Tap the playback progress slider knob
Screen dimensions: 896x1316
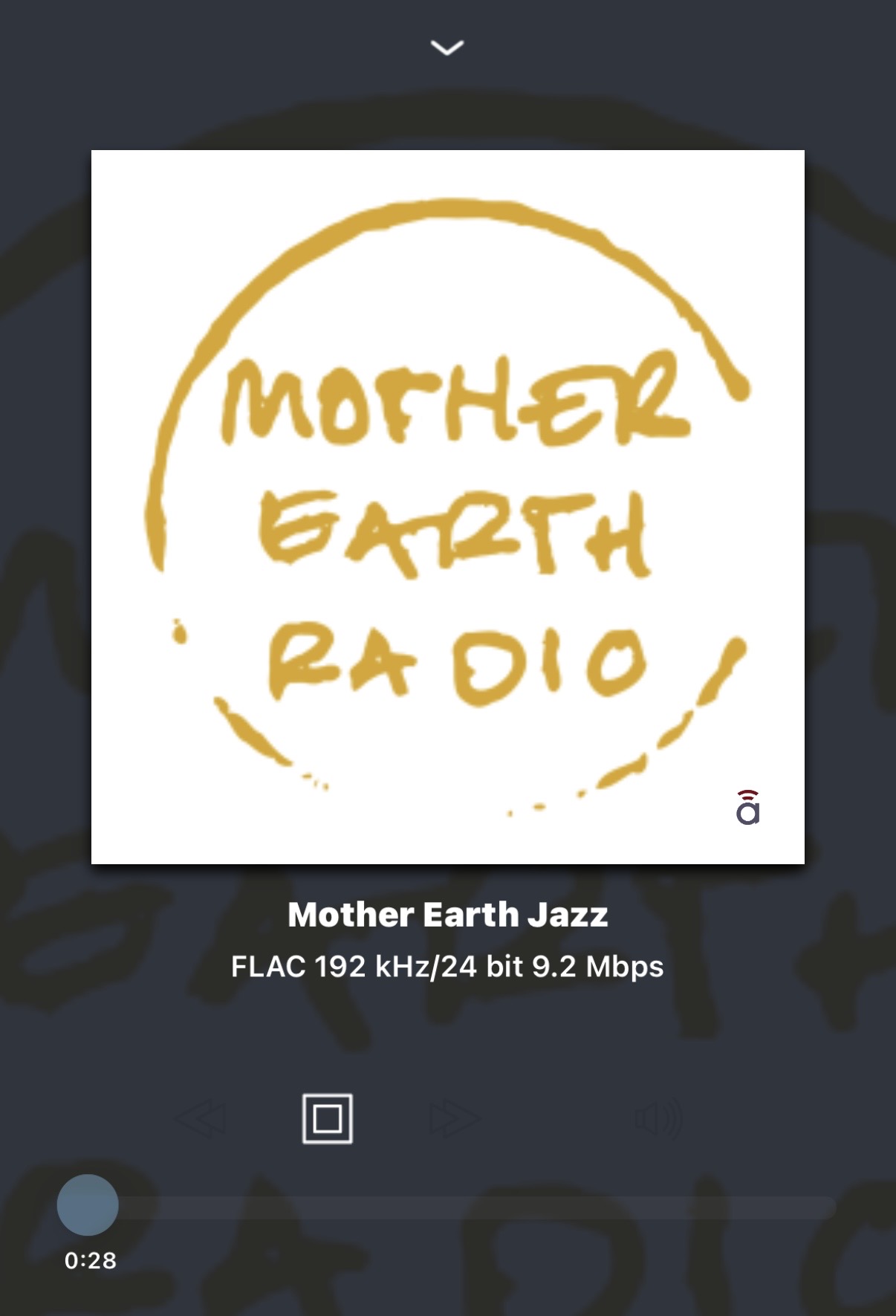88,1205
